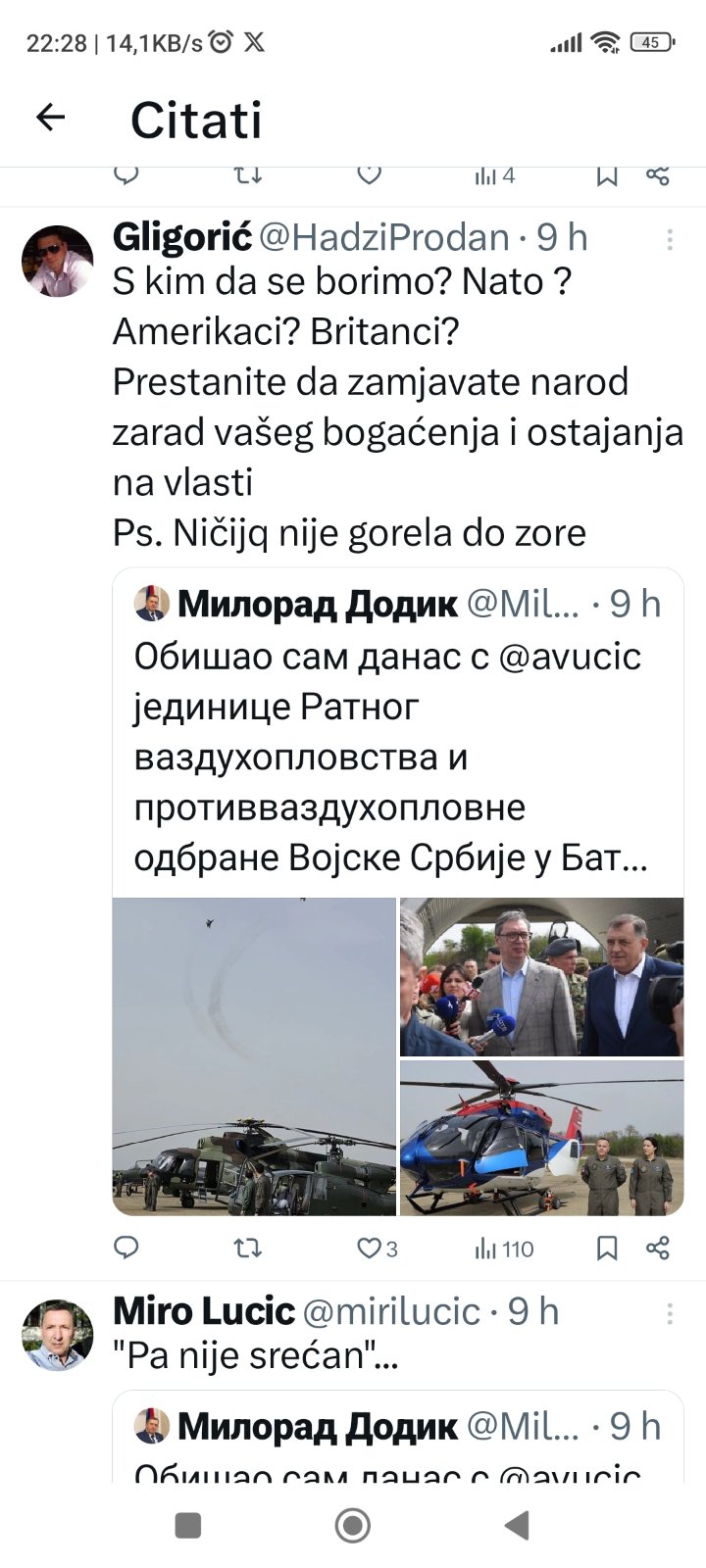Tap the system home button
706x1568 pixels.
point(353,1525)
